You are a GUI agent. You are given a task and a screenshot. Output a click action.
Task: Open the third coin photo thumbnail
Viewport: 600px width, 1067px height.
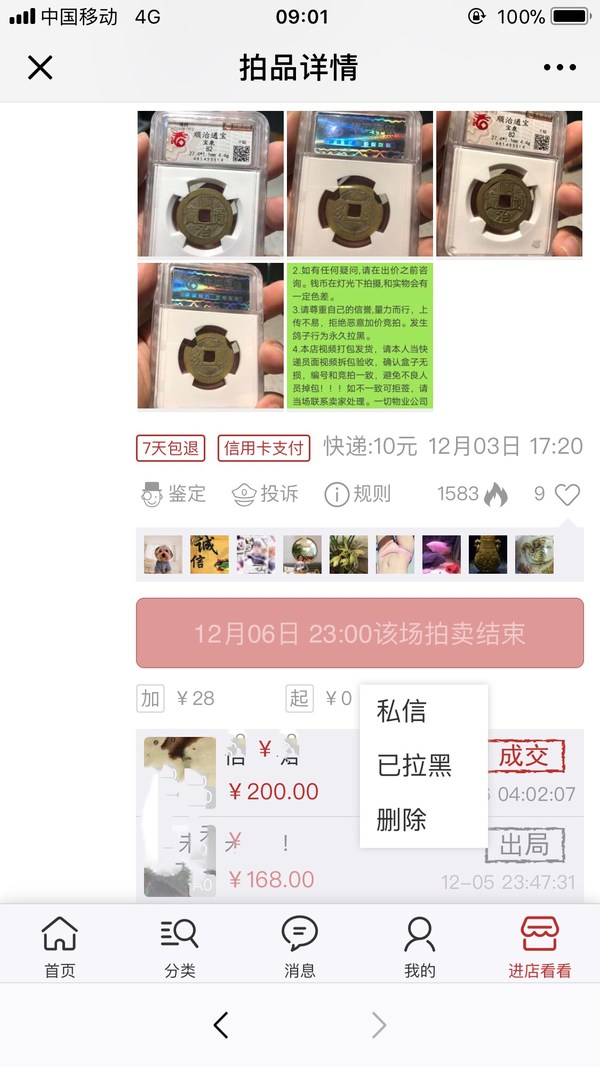point(510,184)
